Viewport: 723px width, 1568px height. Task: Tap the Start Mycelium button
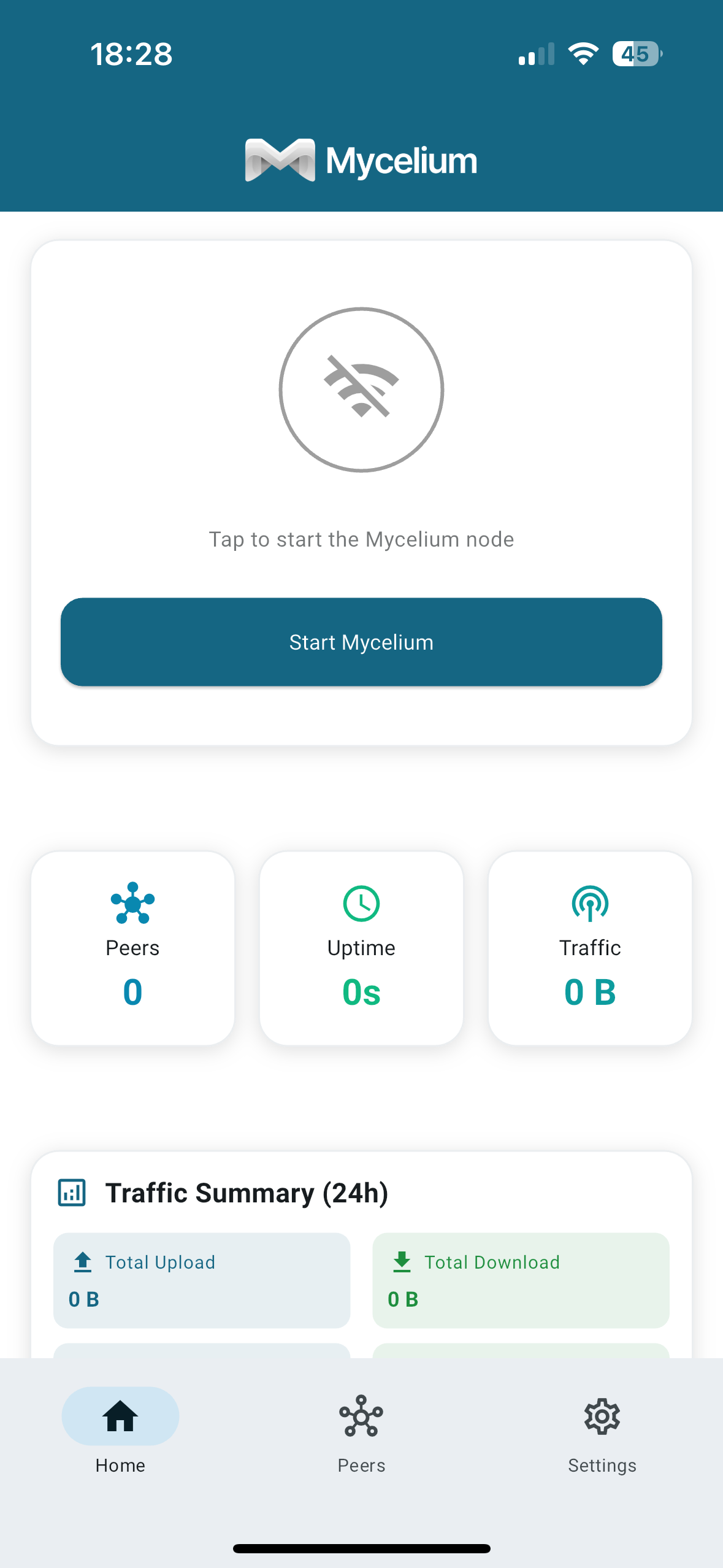point(361,642)
